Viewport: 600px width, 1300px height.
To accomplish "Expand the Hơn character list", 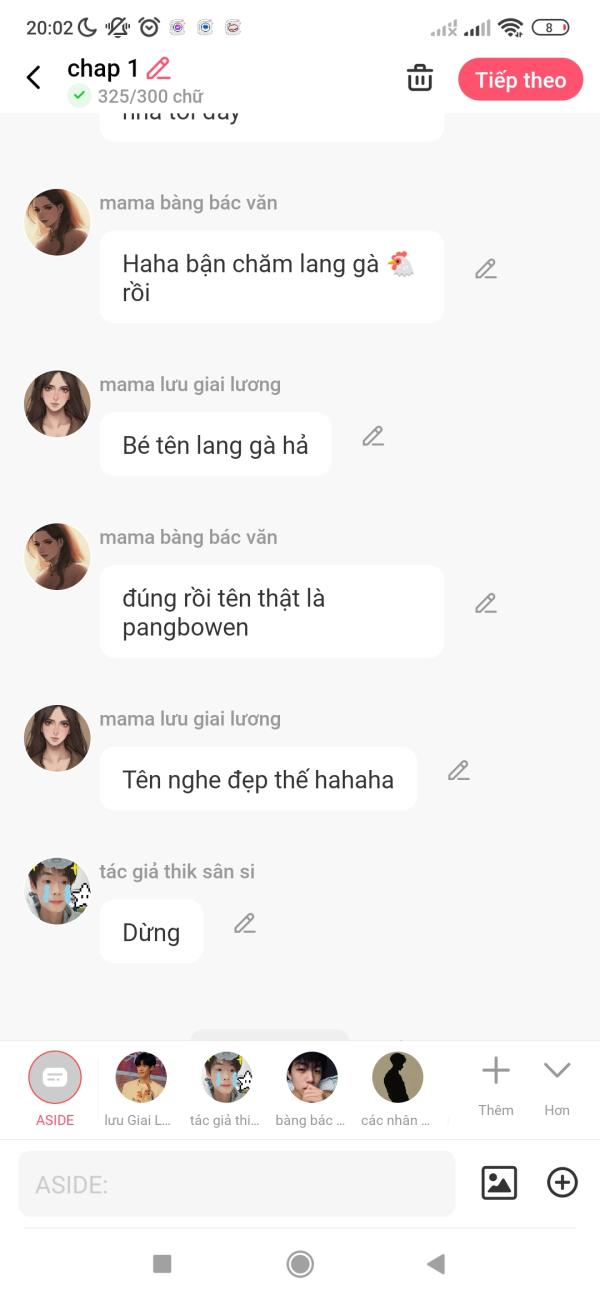I will click(557, 1087).
